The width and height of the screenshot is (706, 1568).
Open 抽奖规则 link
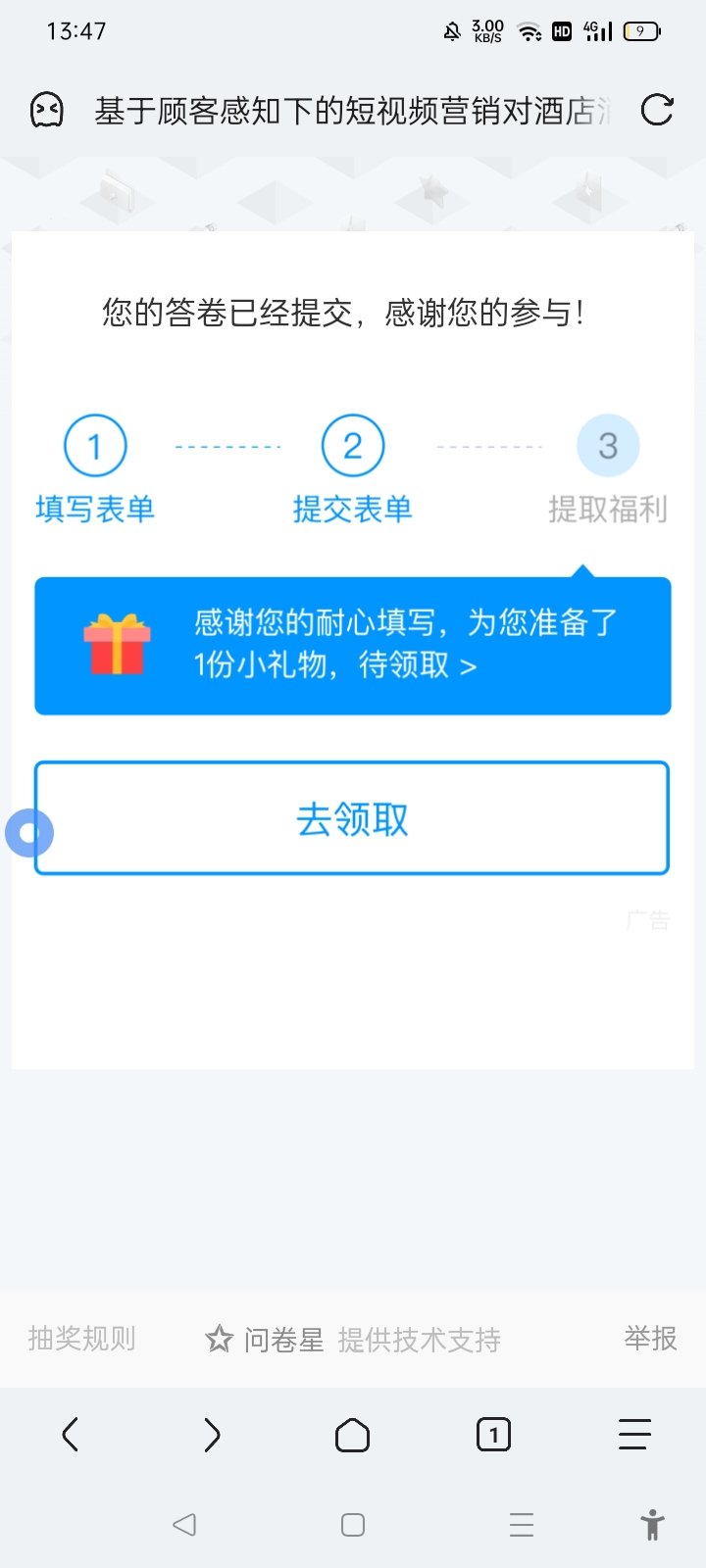81,1339
